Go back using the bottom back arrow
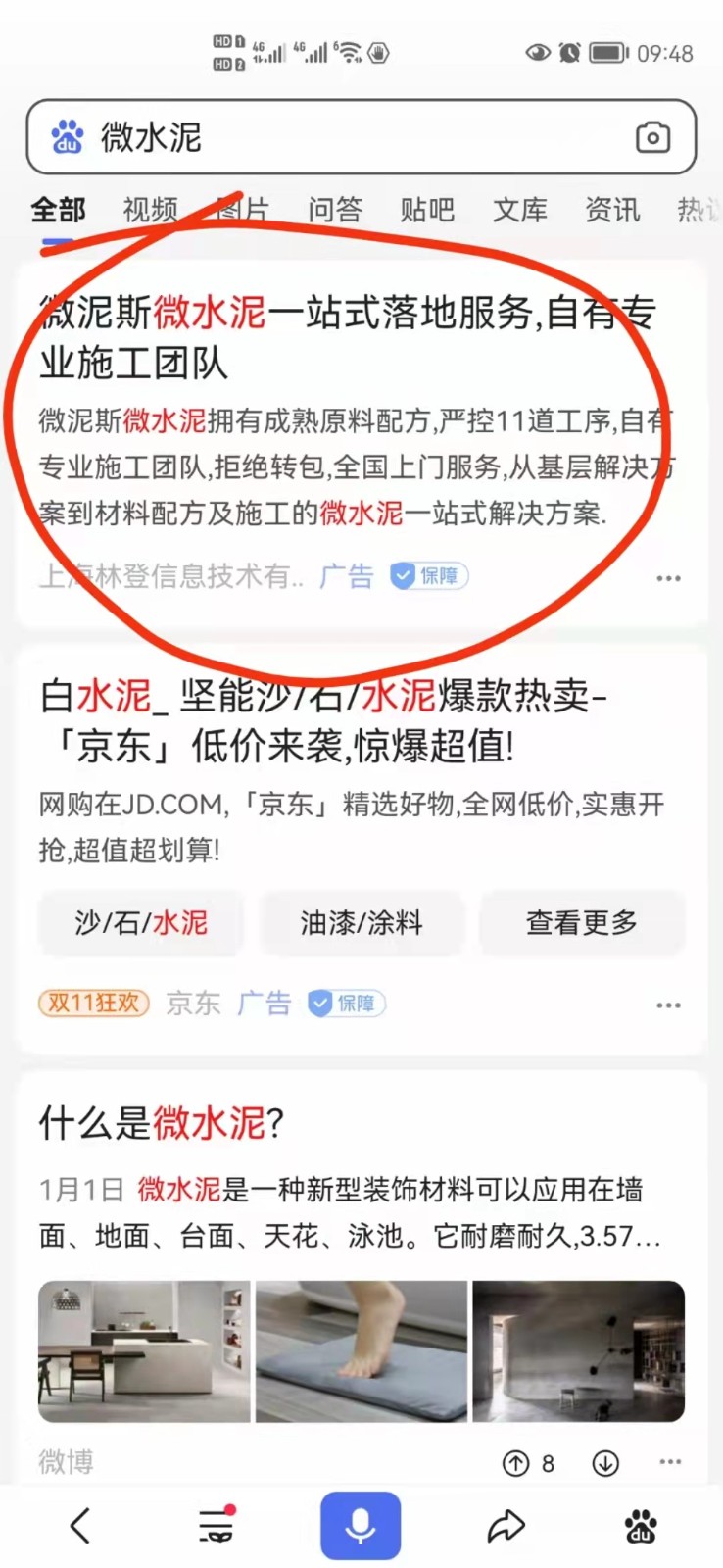 (80, 1525)
